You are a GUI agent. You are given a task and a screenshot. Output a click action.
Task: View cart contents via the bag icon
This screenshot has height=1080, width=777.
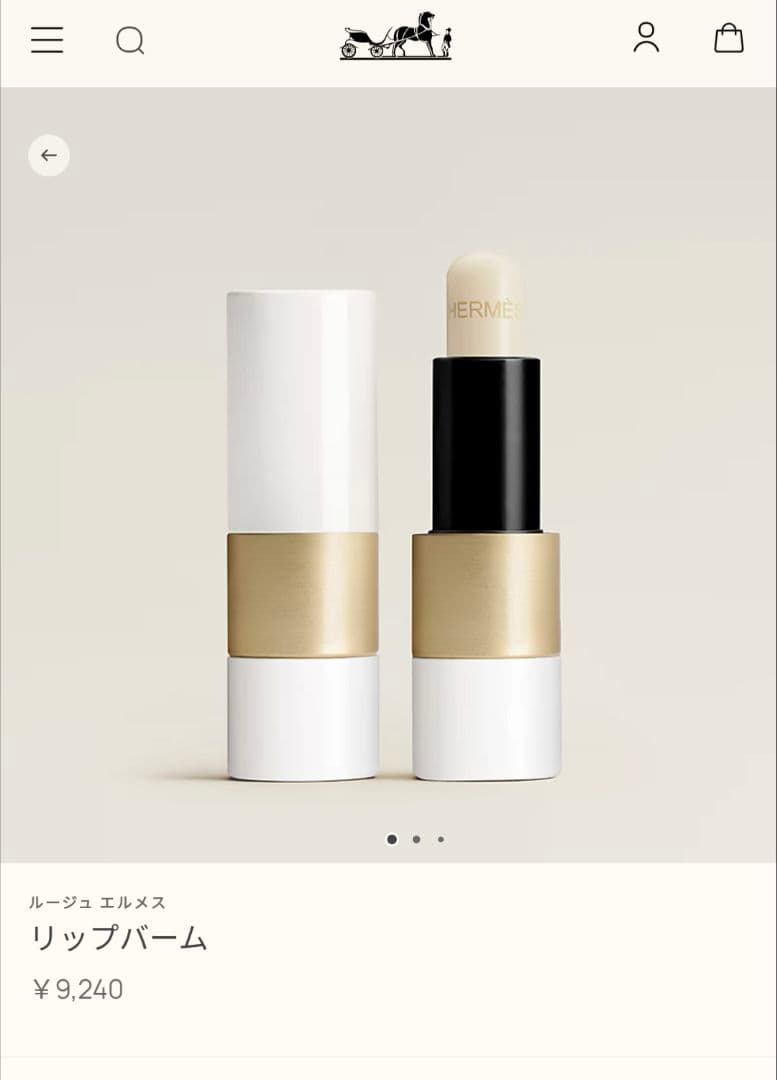(730, 40)
